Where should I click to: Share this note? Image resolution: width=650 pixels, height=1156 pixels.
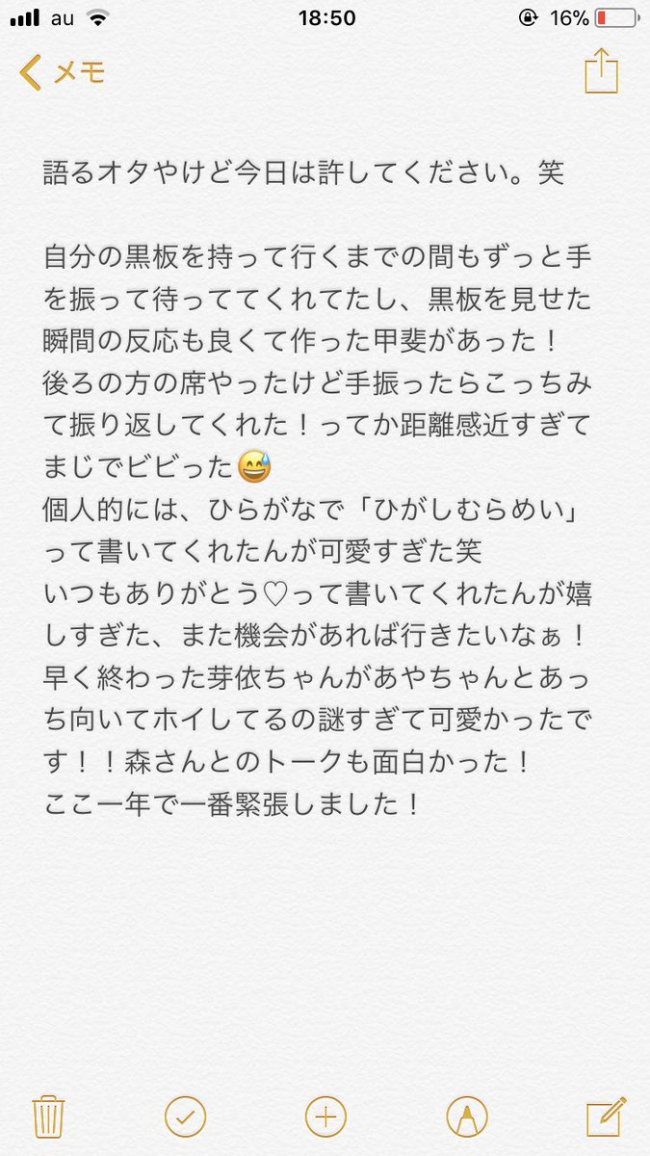(x=601, y=71)
